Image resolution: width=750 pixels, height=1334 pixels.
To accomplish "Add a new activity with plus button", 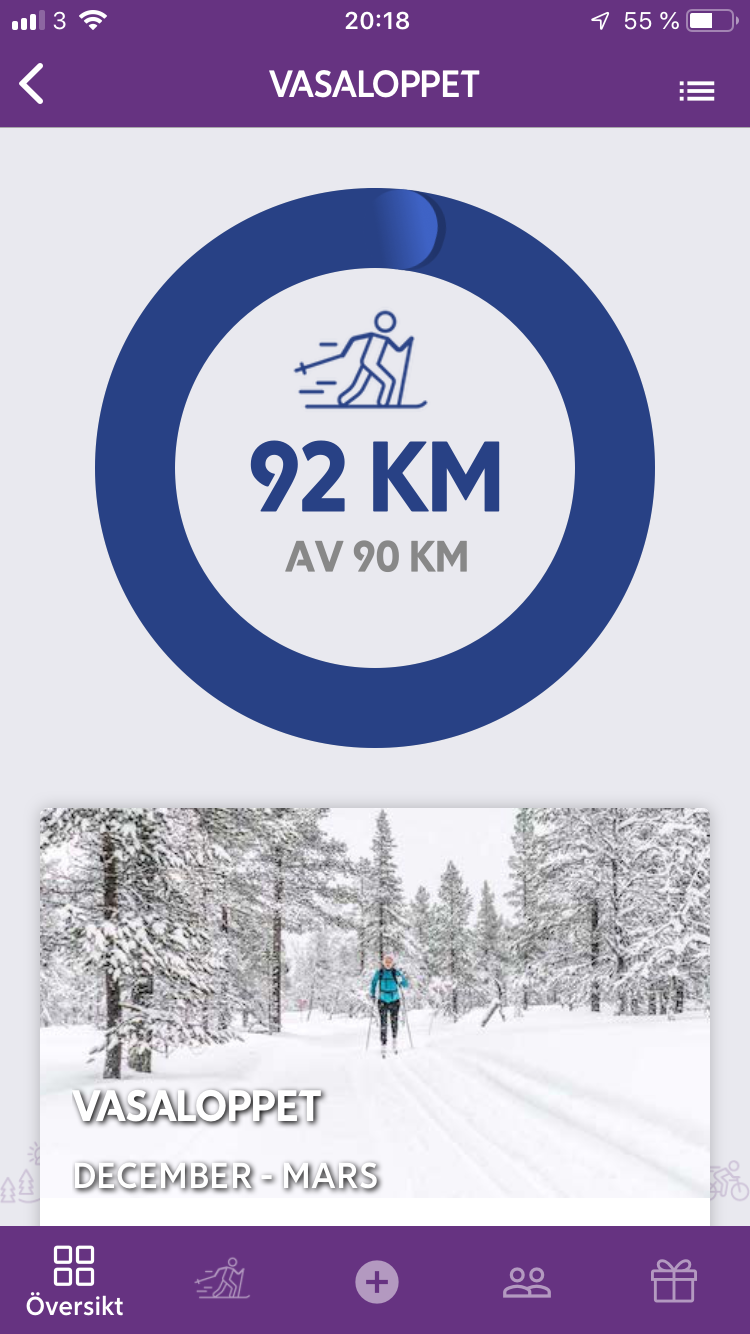I will (377, 1281).
